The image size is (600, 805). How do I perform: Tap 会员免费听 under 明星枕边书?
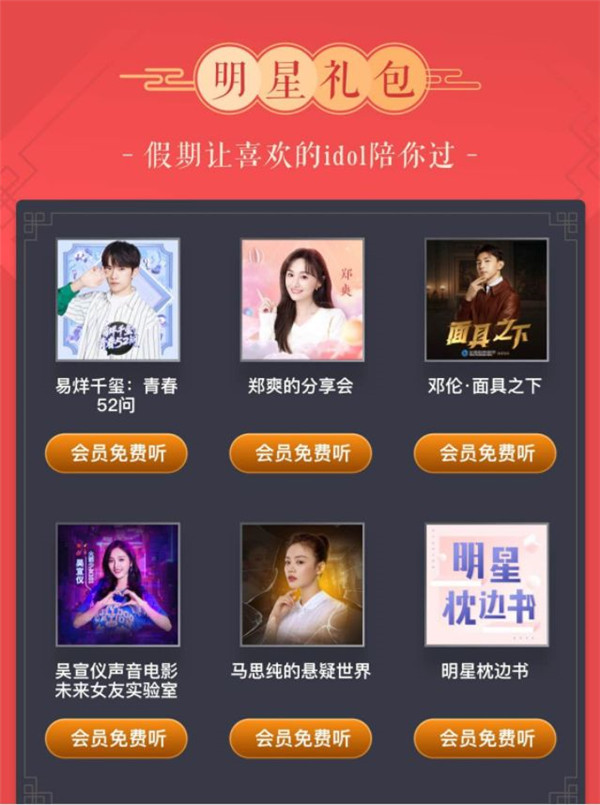tap(485, 738)
